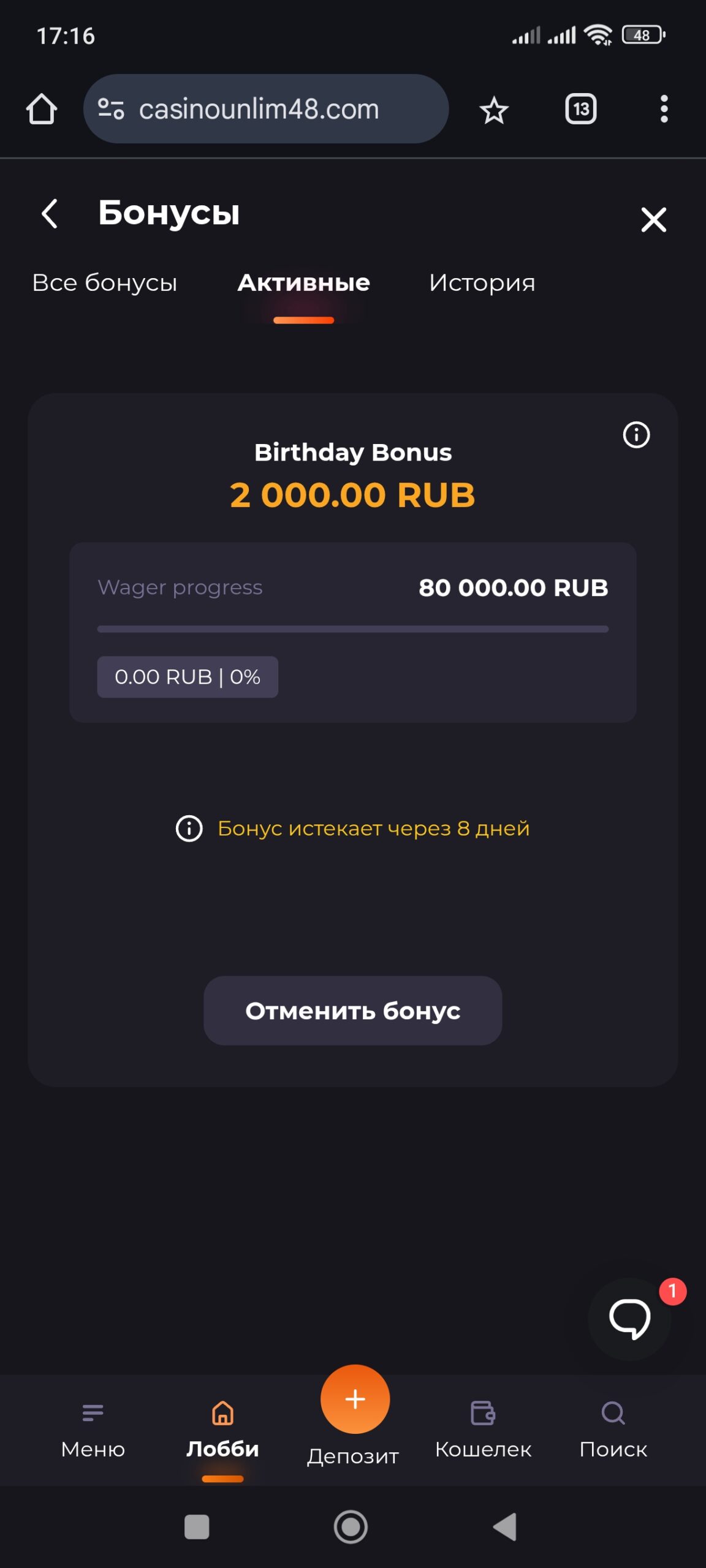Tap the Депозит plus button
This screenshot has width=706, height=1568.
click(355, 1400)
